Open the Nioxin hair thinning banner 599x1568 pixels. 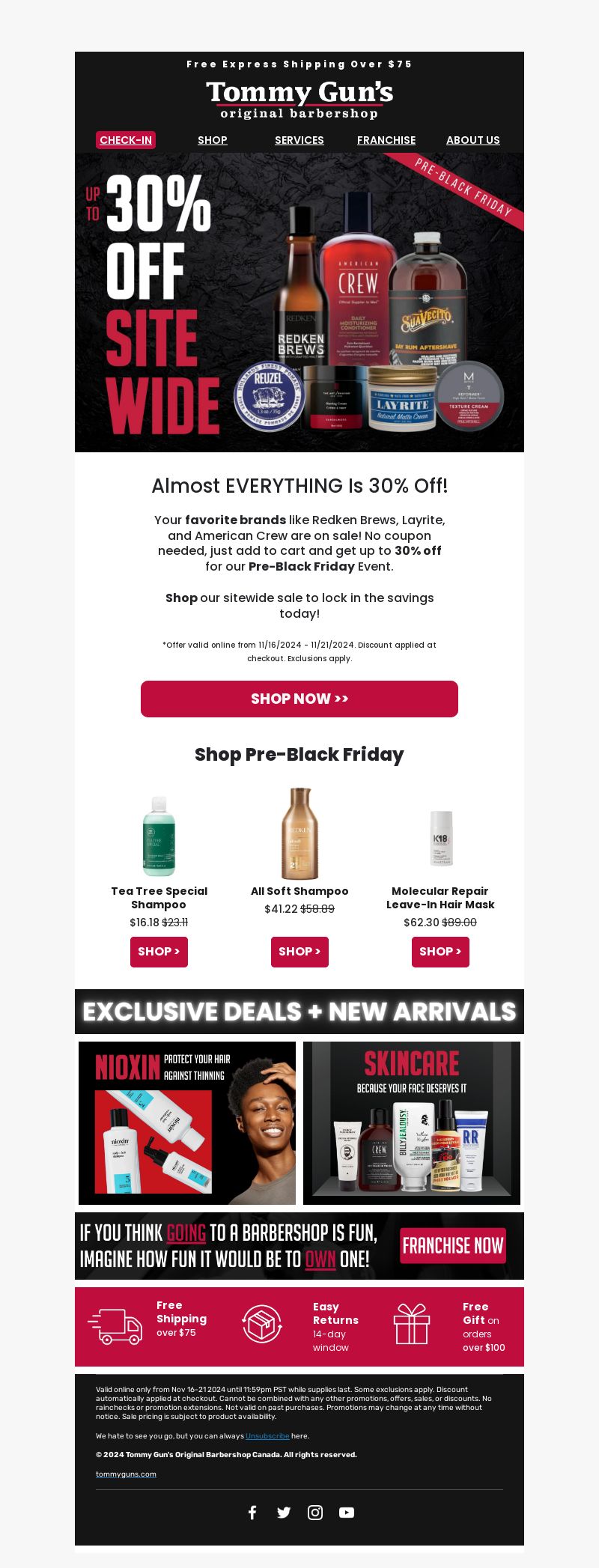[187, 1122]
